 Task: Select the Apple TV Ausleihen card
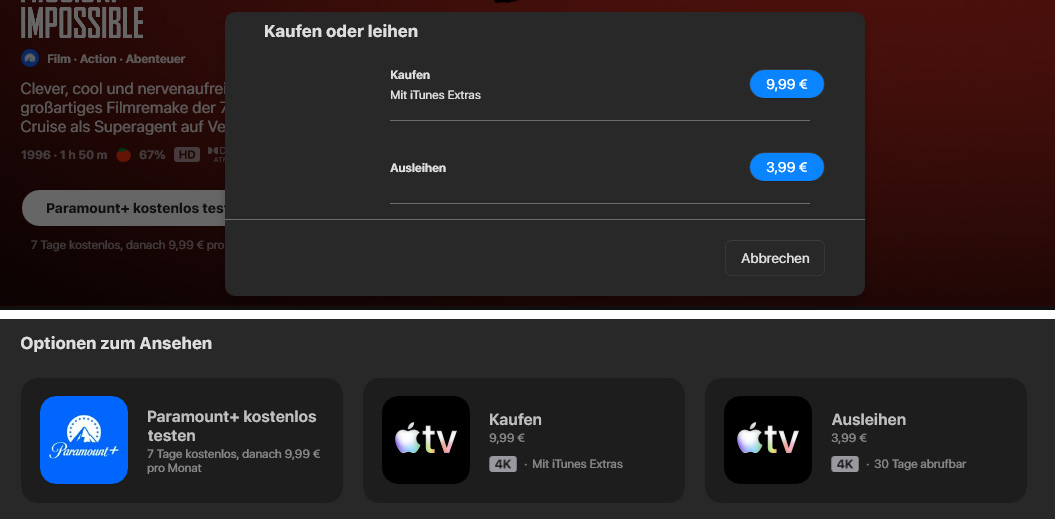point(865,440)
